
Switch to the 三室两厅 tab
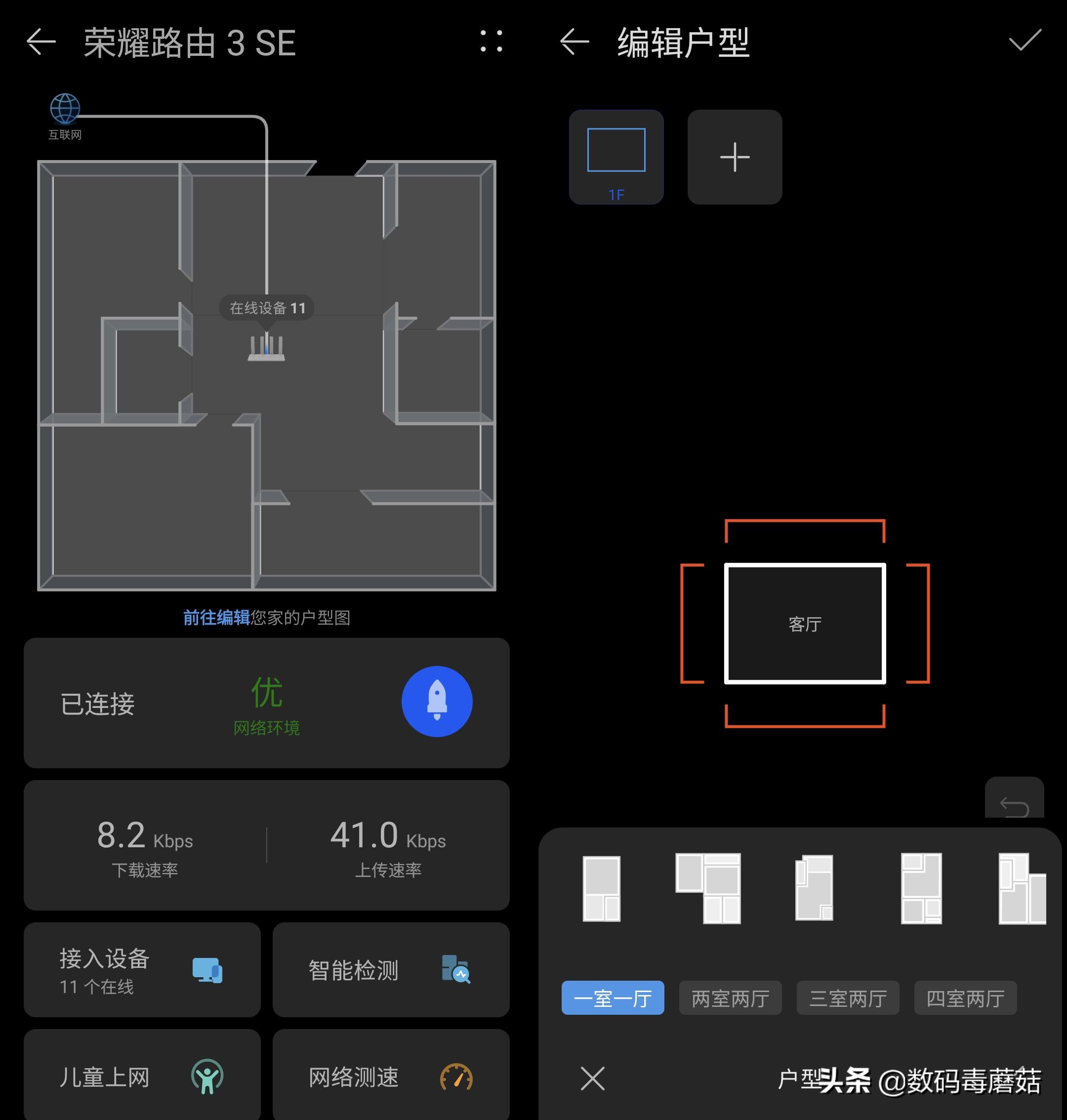point(848,997)
